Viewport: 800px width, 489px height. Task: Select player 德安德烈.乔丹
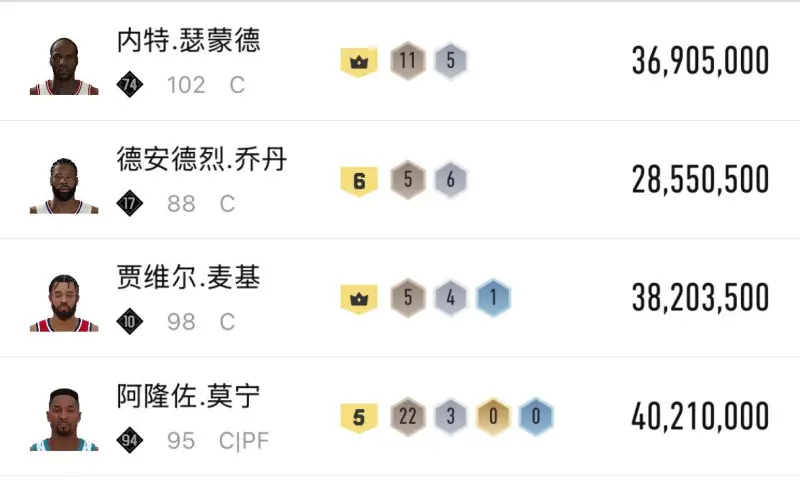(x=202, y=159)
